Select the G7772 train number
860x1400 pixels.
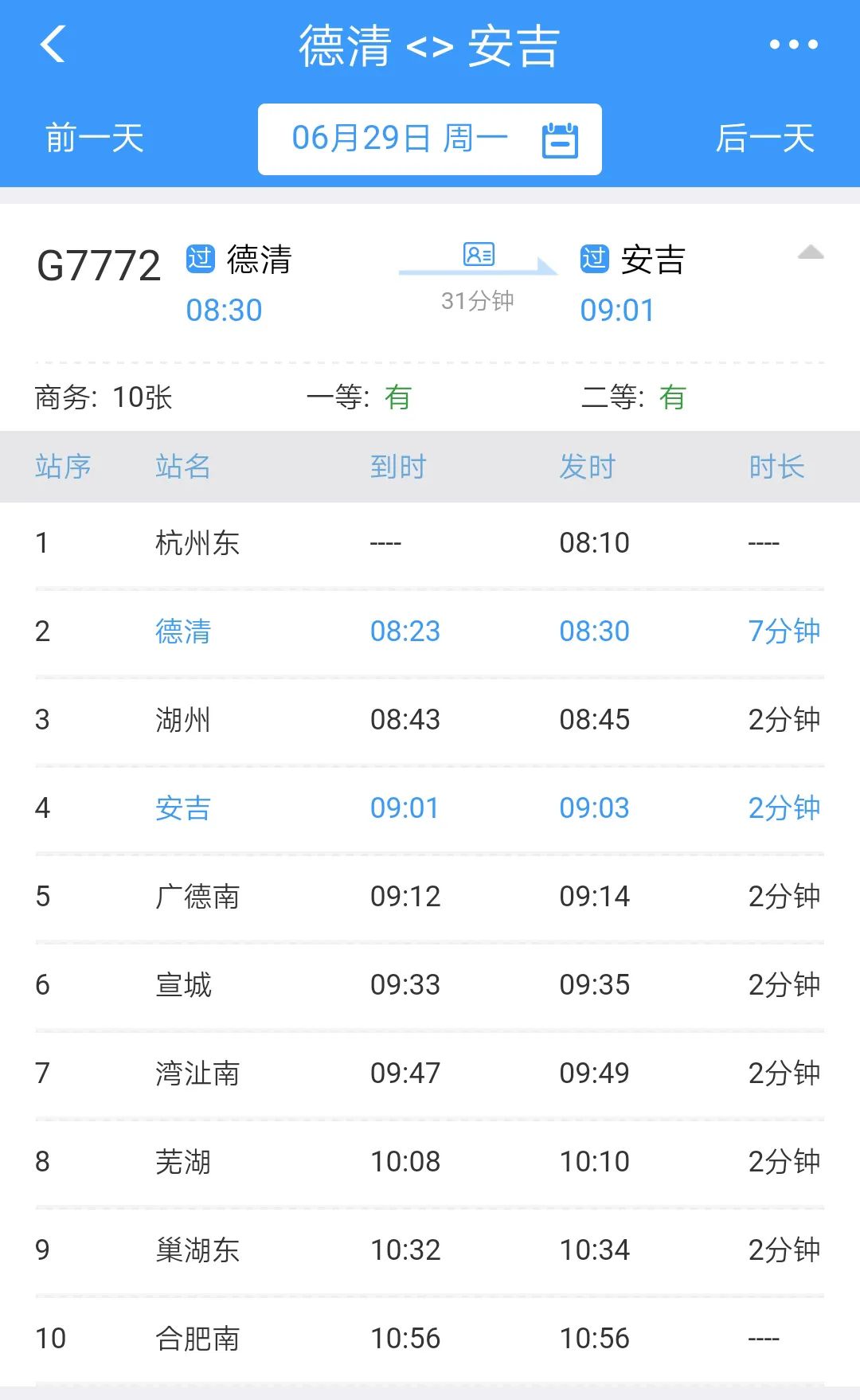tap(98, 264)
